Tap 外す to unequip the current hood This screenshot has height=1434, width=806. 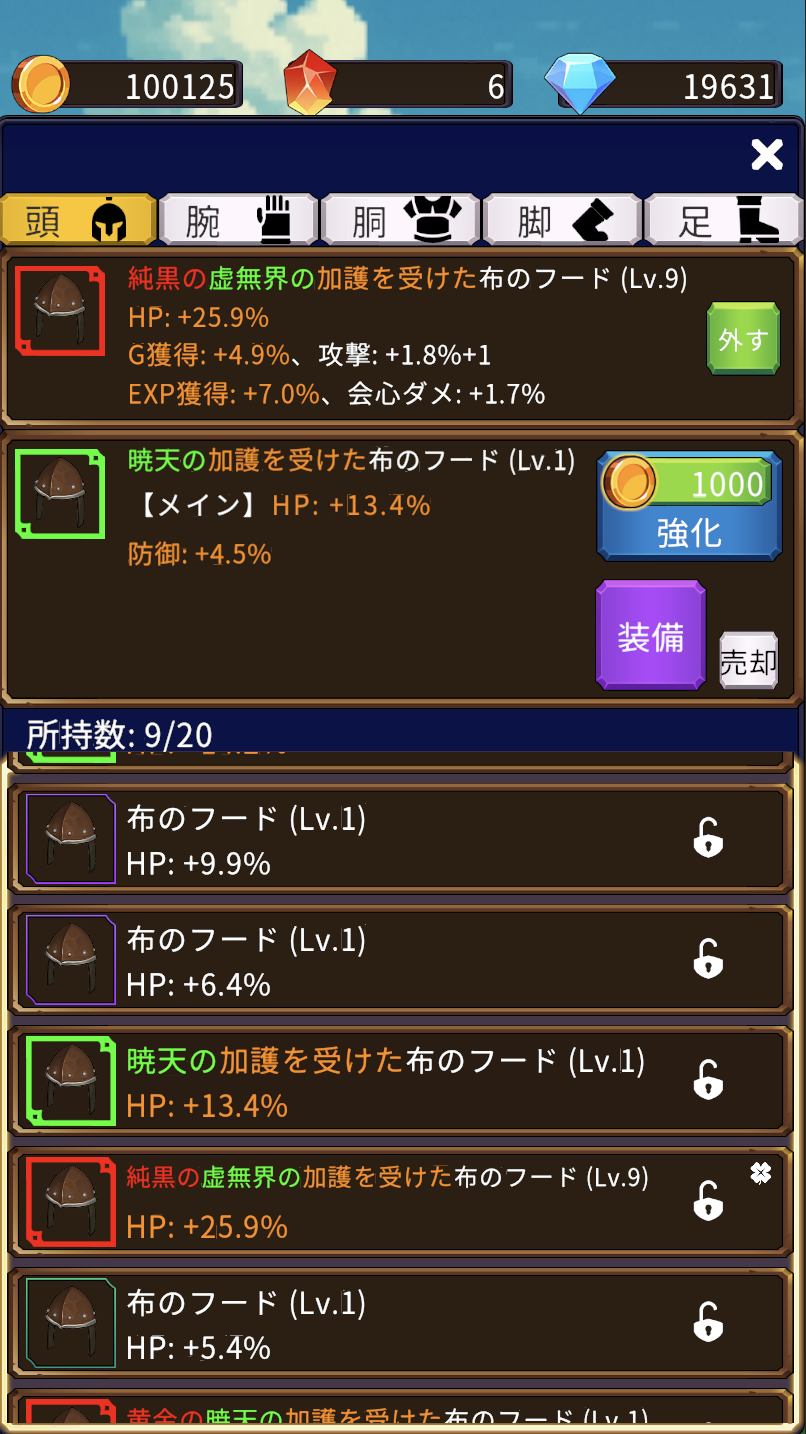tap(742, 340)
